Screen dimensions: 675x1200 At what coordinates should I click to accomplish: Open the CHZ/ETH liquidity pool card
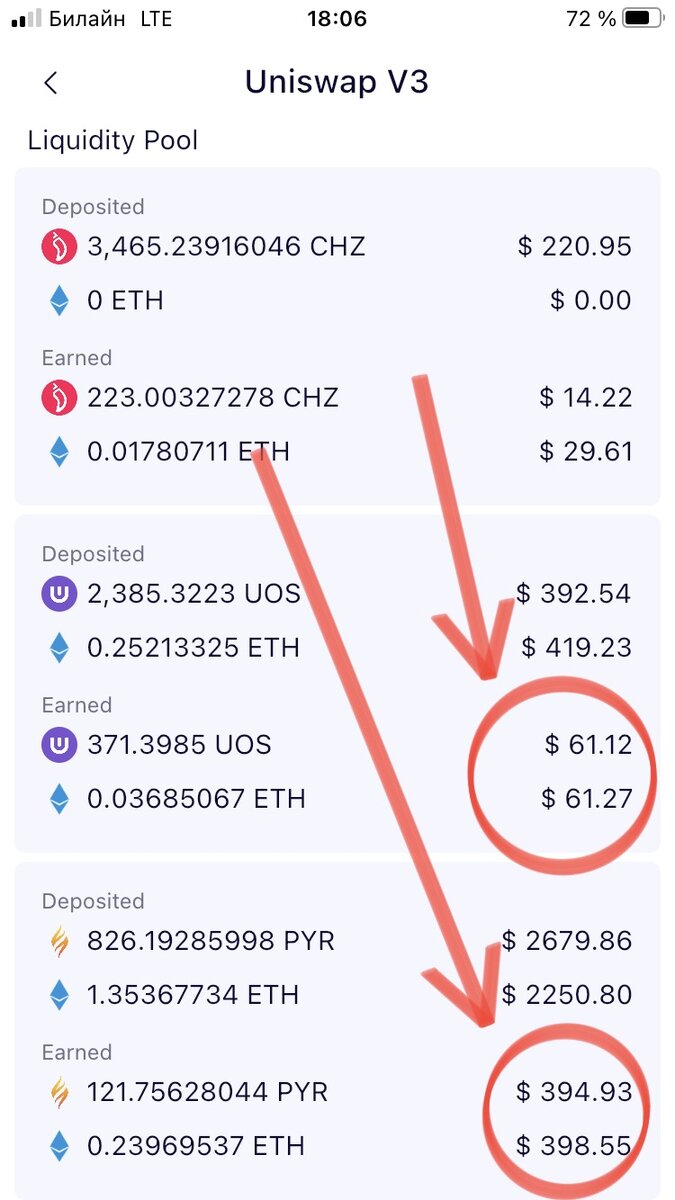pos(337,336)
